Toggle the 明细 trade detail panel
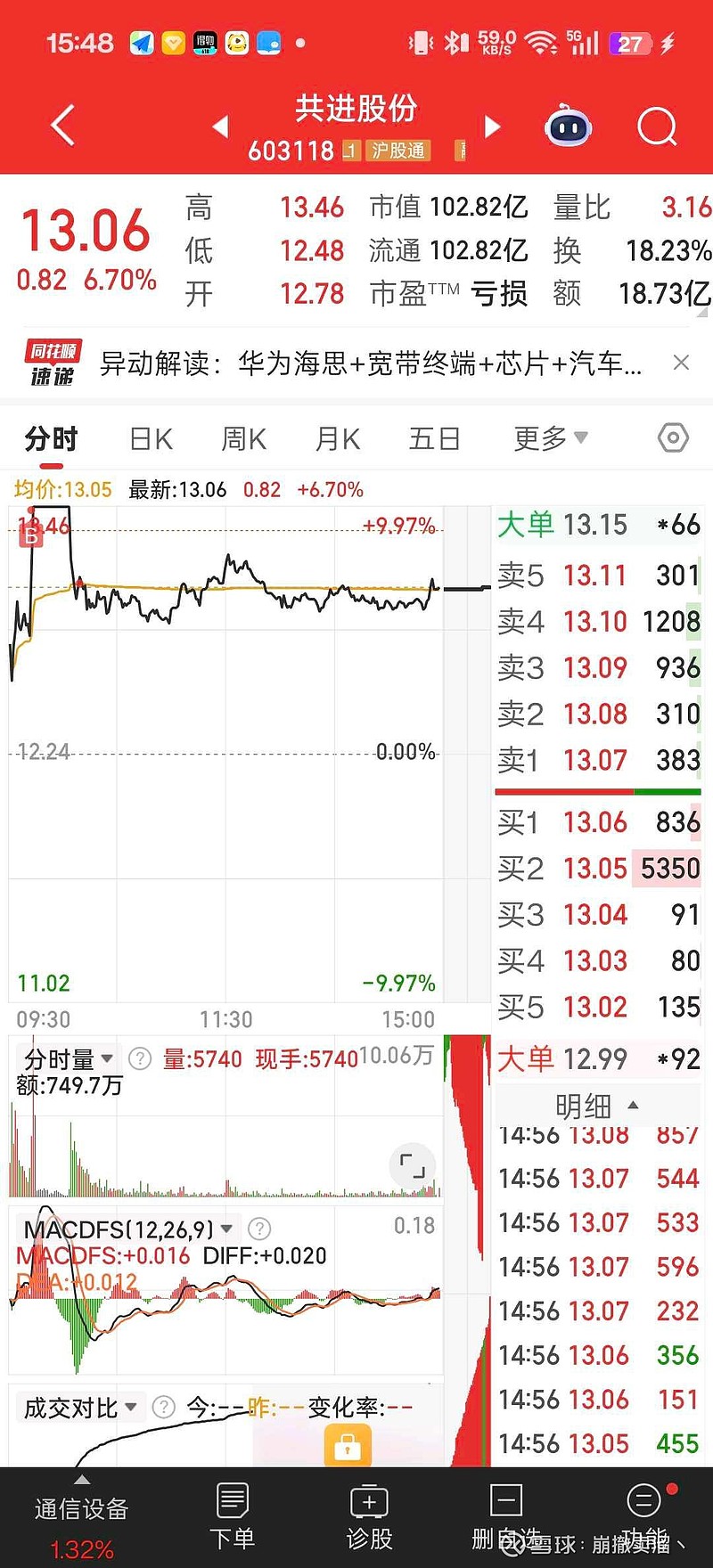The image size is (713, 1568). pos(597,1106)
